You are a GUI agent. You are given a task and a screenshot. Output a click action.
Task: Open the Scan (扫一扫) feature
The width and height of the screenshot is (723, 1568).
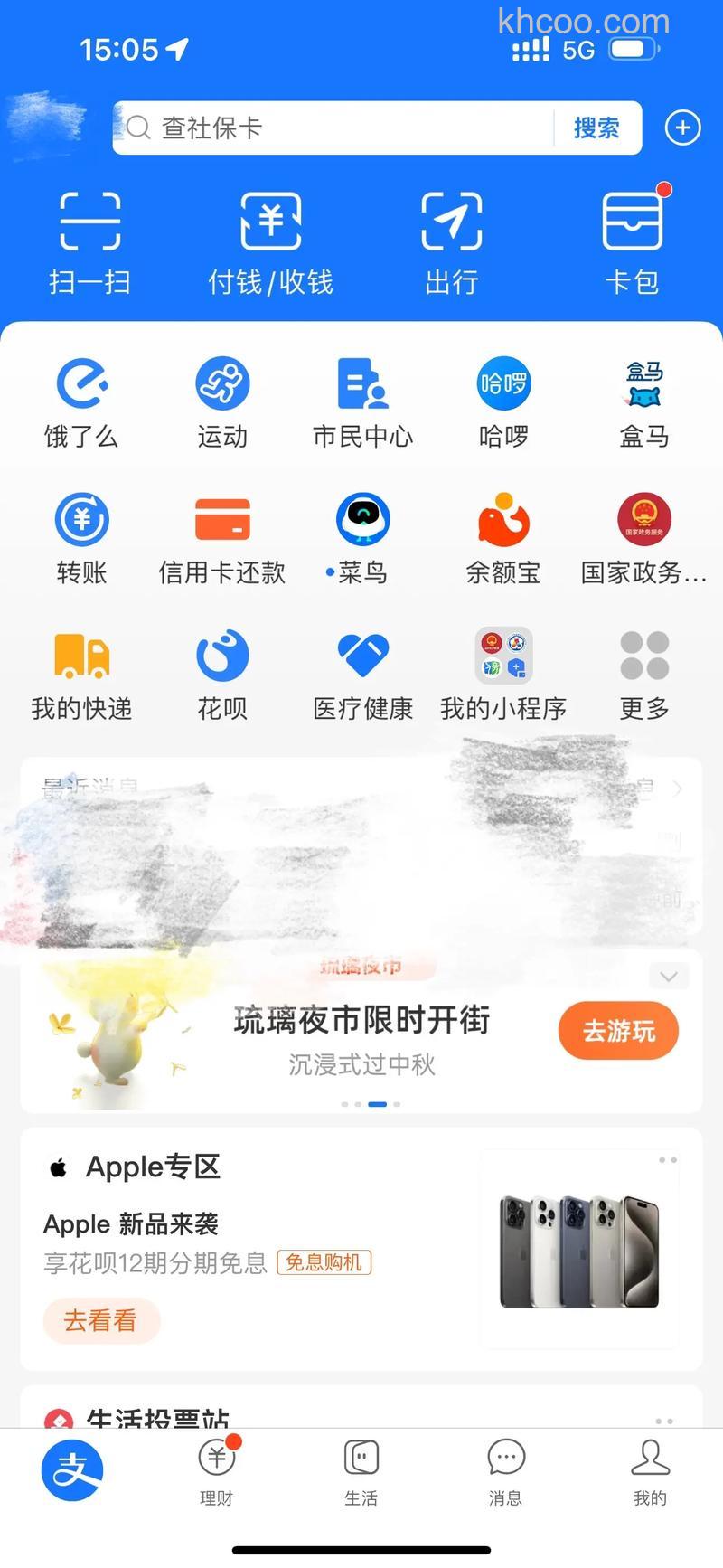tap(88, 240)
